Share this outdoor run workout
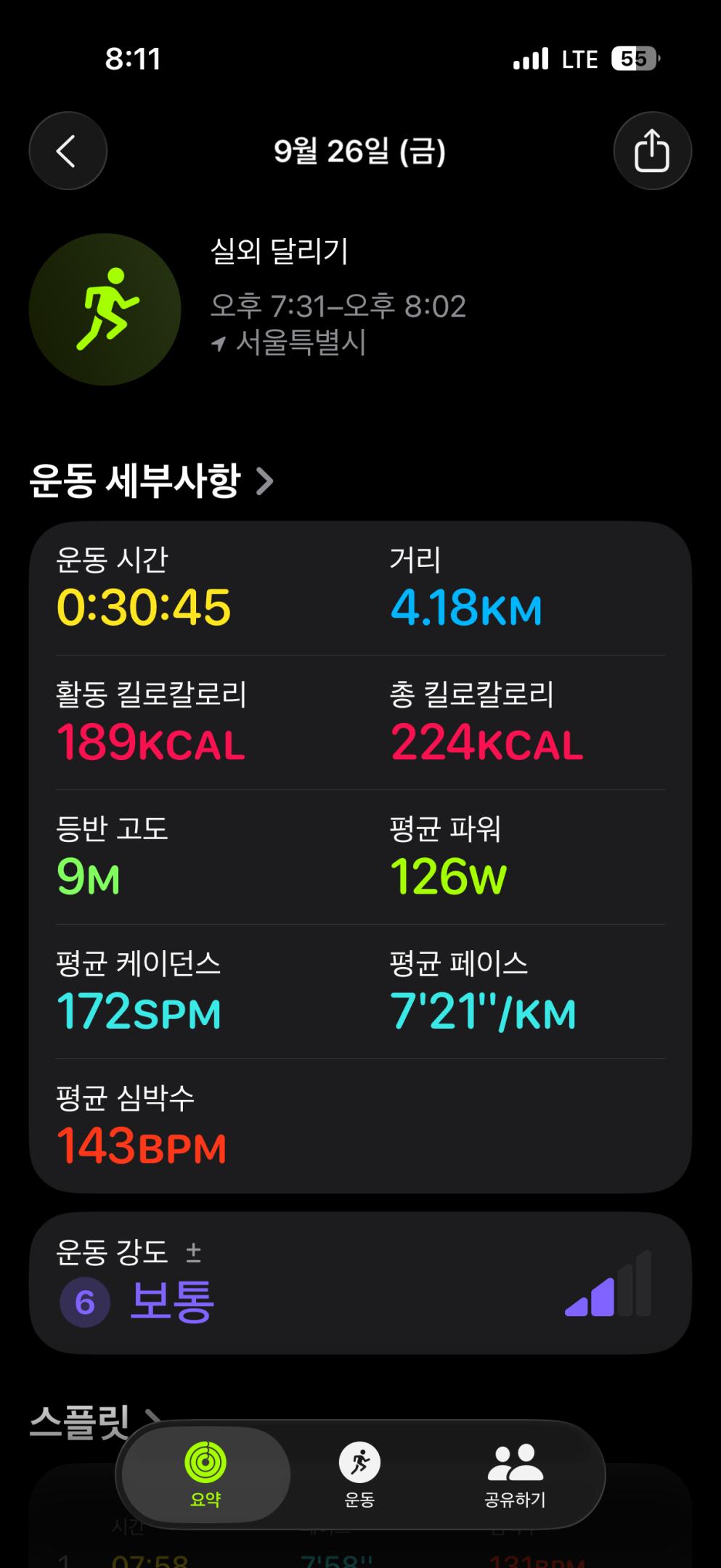 pos(652,151)
